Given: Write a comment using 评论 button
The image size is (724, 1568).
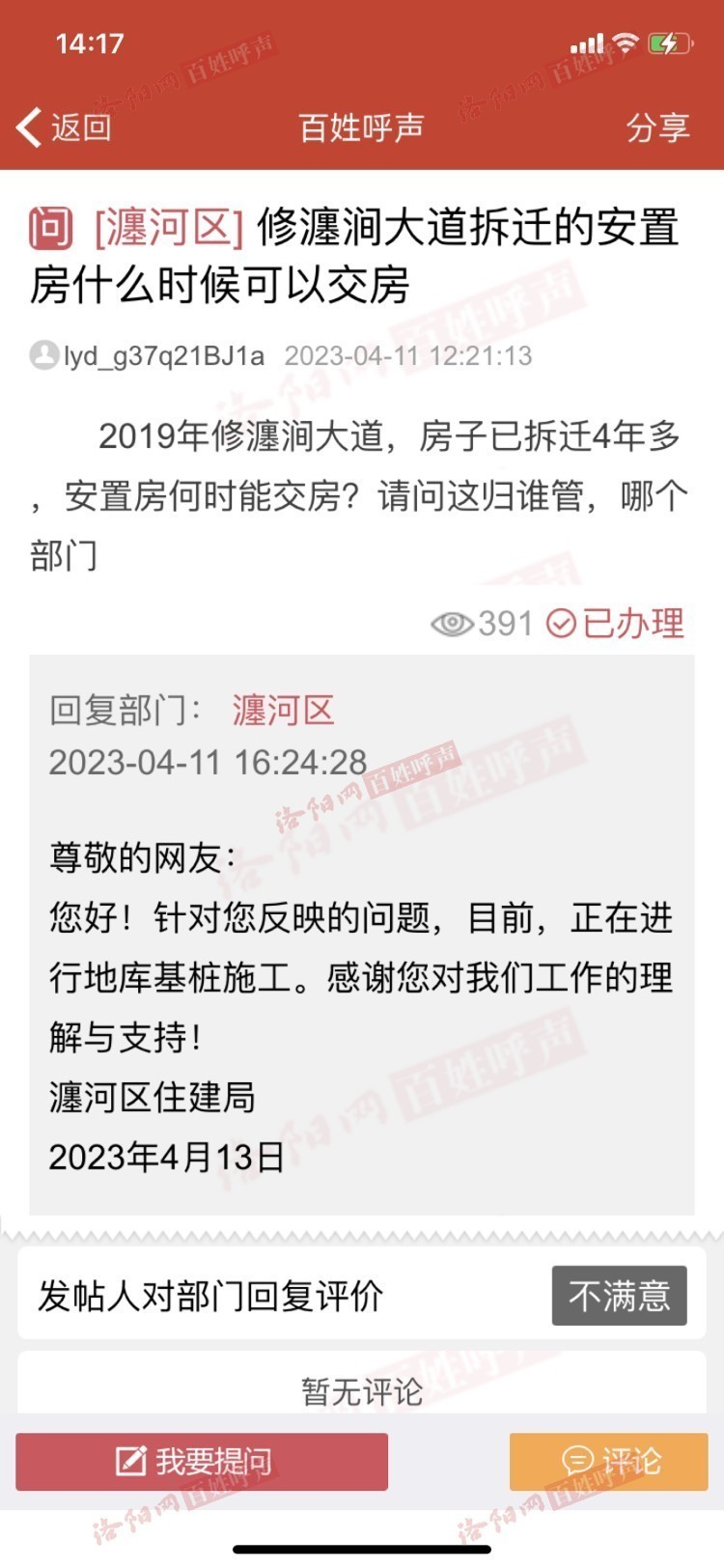Looking at the screenshot, I should (609, 1462).
